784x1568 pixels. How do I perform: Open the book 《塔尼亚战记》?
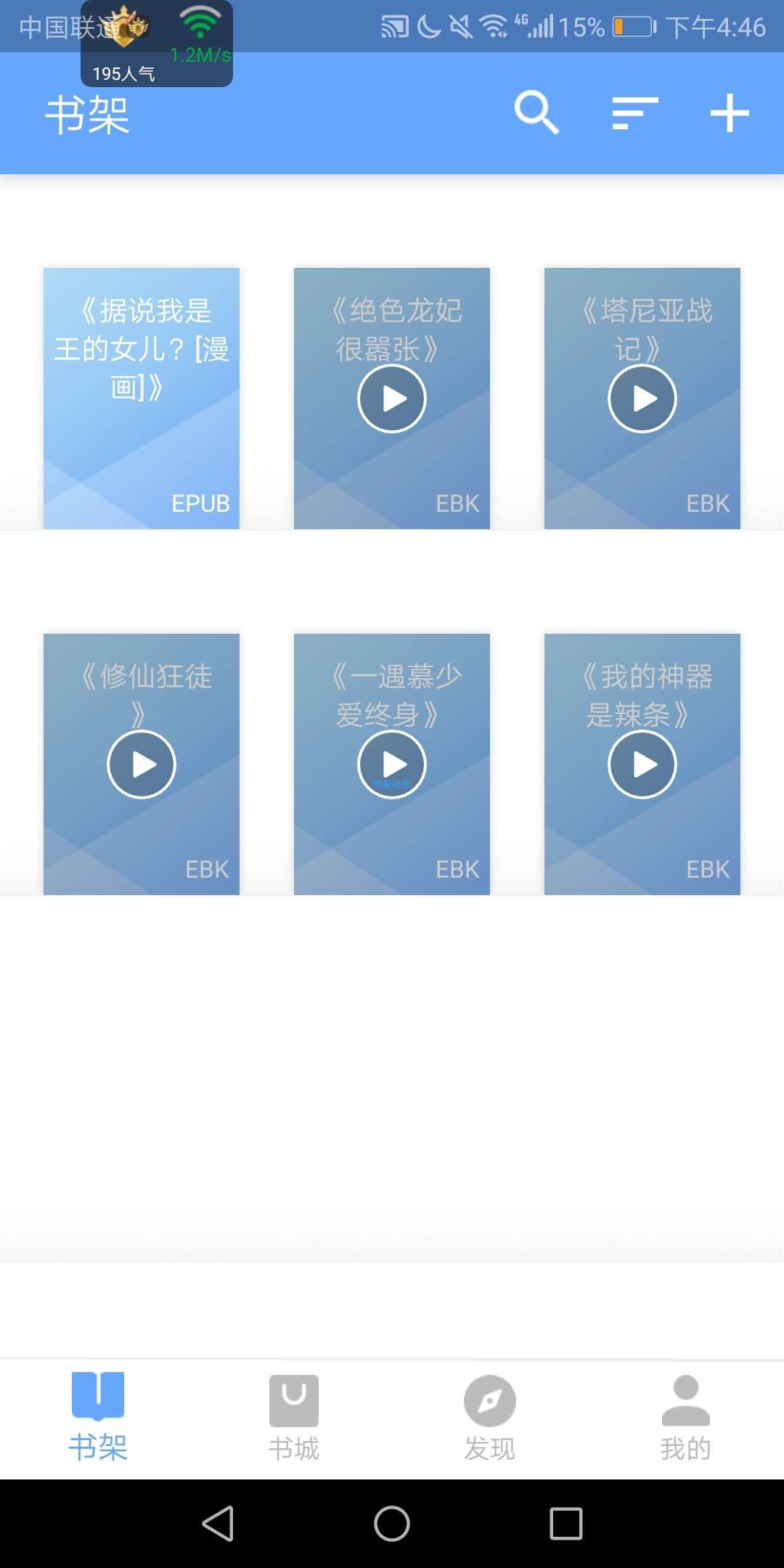642,399
